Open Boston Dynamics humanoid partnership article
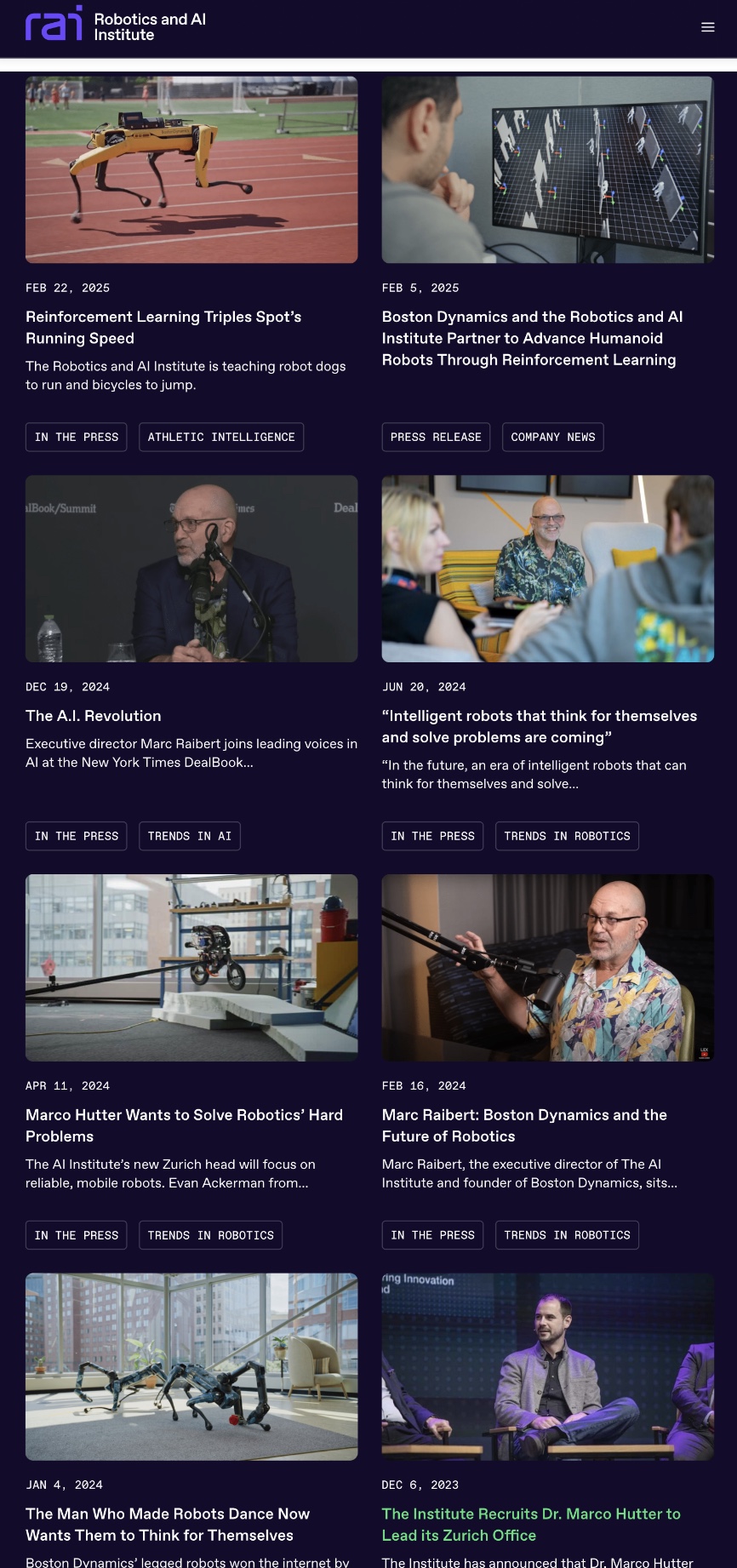 pyautogui.click(x=532, y=338)
